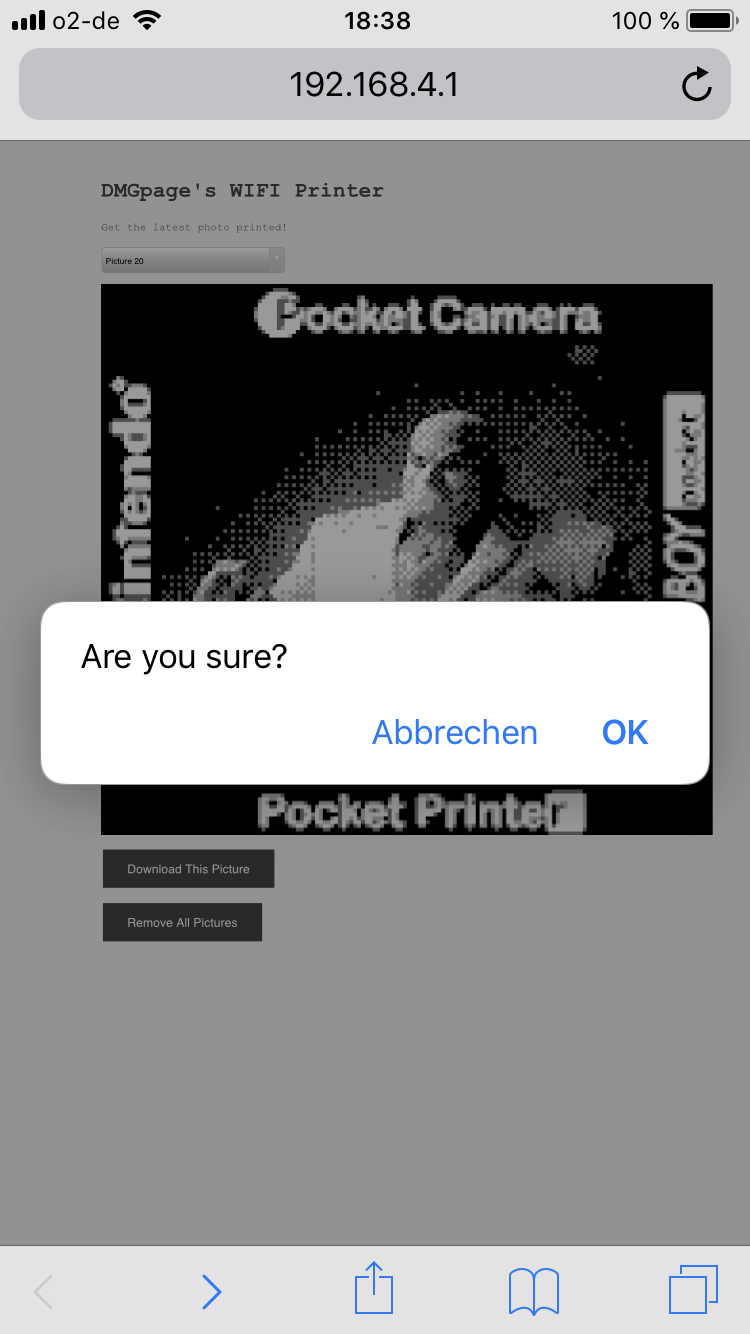Cancel the dialog with Abbrechen
This screenshot has height=1334, width=750.
click(455, 733)
